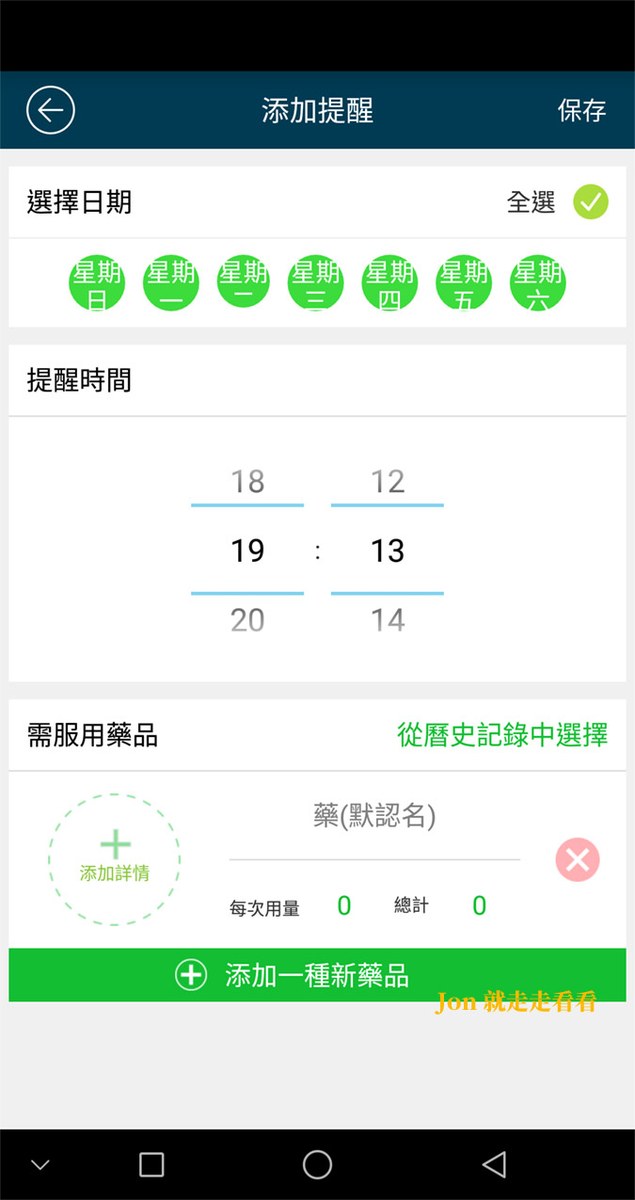Set the 每次用量 dosage value
The height and width of the screenshot is (1200, 635).
(344, 906)
